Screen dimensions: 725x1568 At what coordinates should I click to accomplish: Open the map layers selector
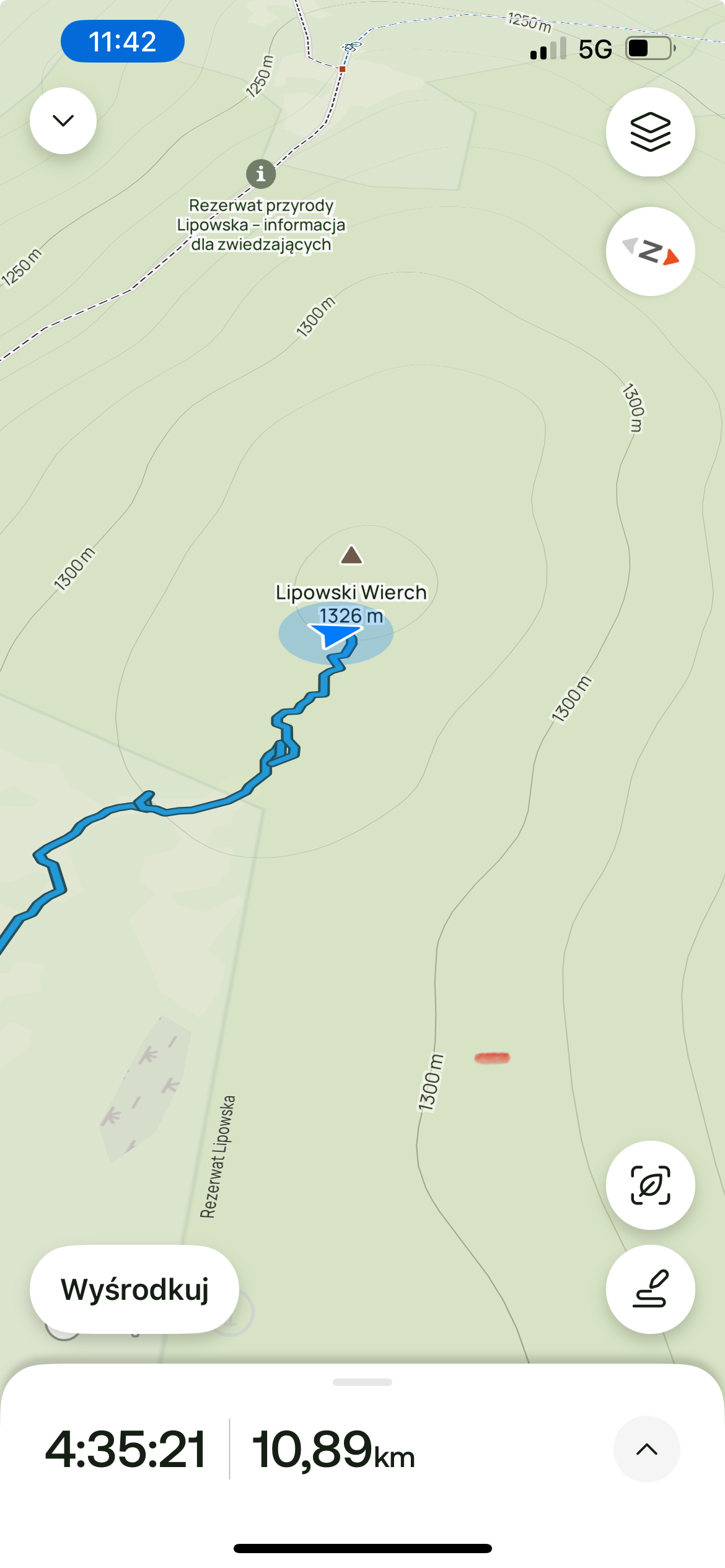point(650,132)
